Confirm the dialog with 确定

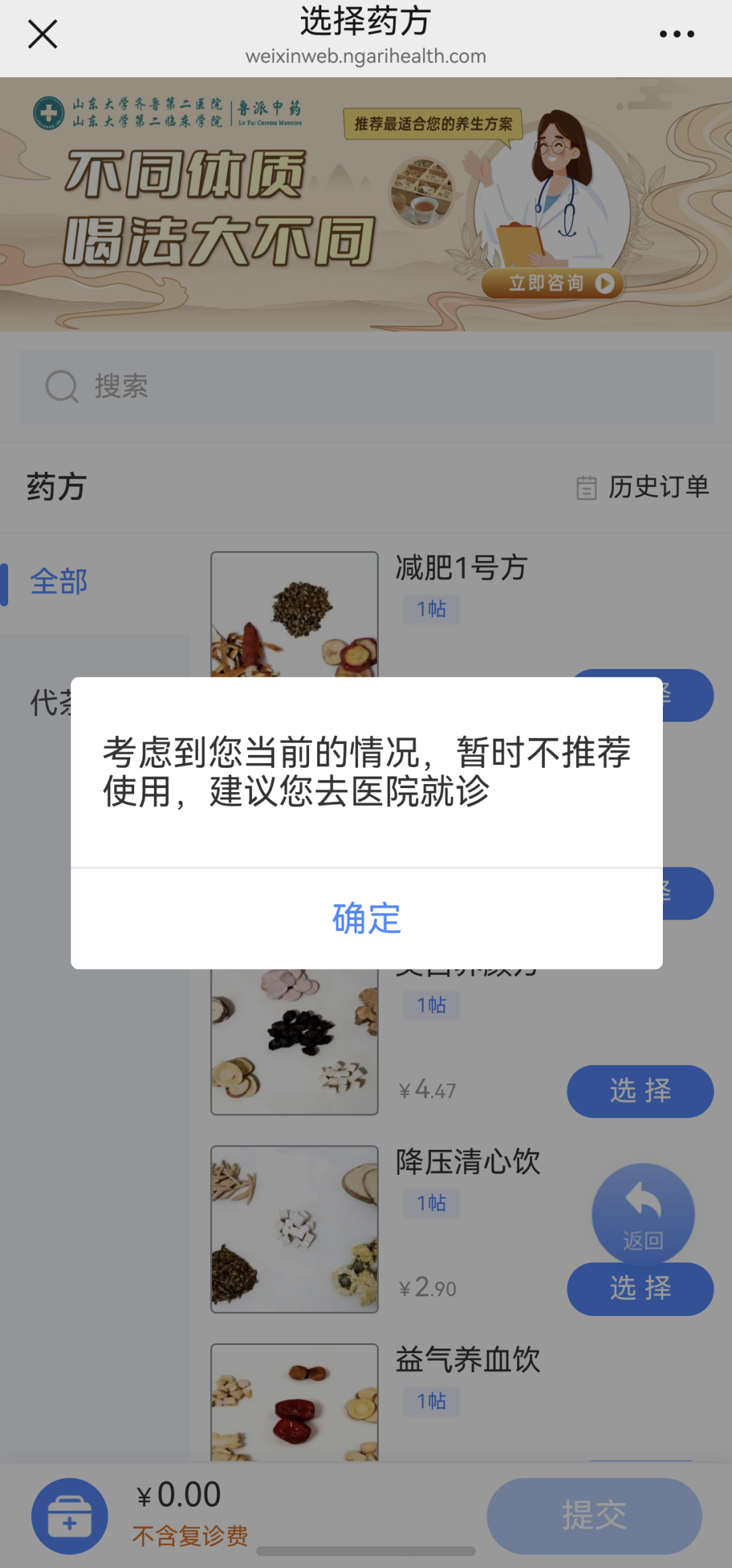[366, 918]
